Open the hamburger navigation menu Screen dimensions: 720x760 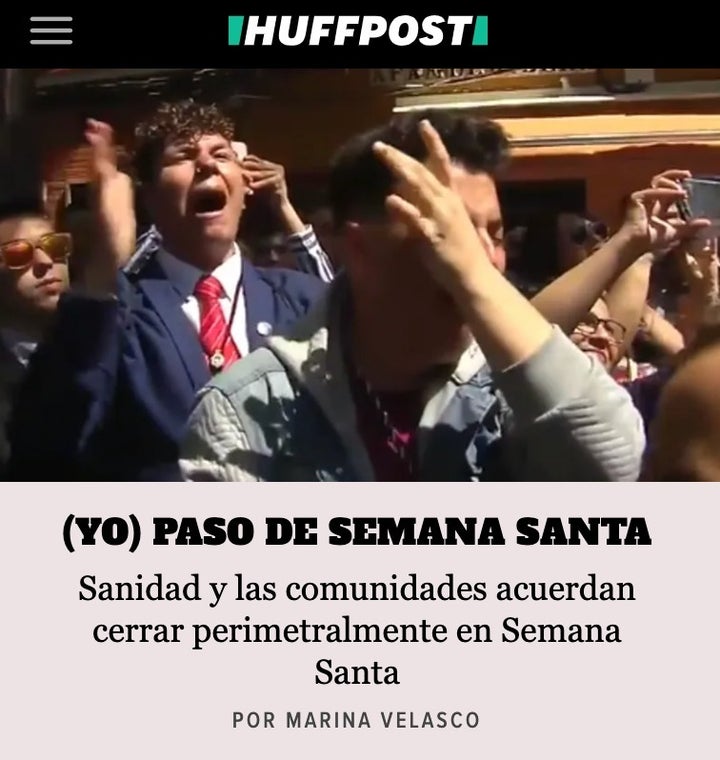(51, 31)
